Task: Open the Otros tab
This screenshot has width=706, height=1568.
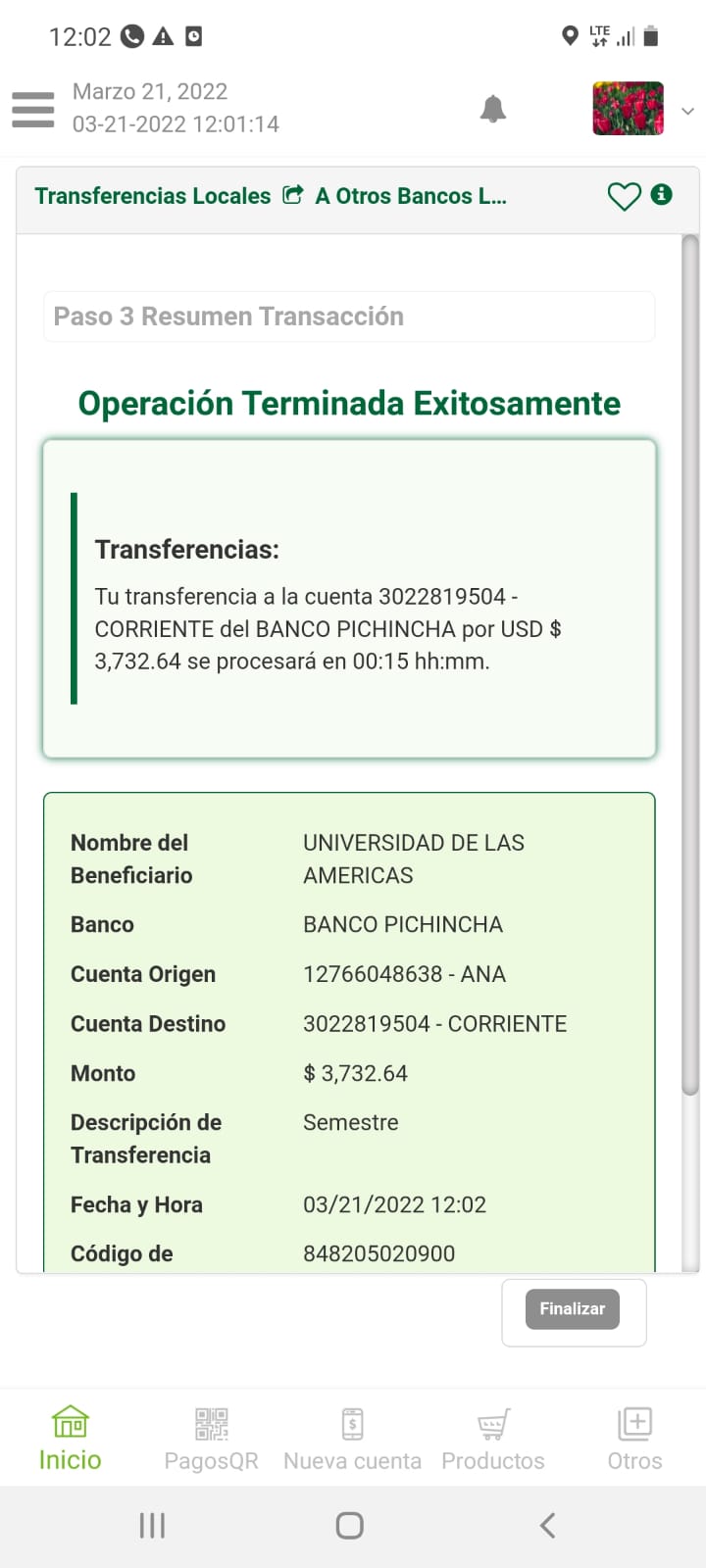Action: [x=634, y=1439]
